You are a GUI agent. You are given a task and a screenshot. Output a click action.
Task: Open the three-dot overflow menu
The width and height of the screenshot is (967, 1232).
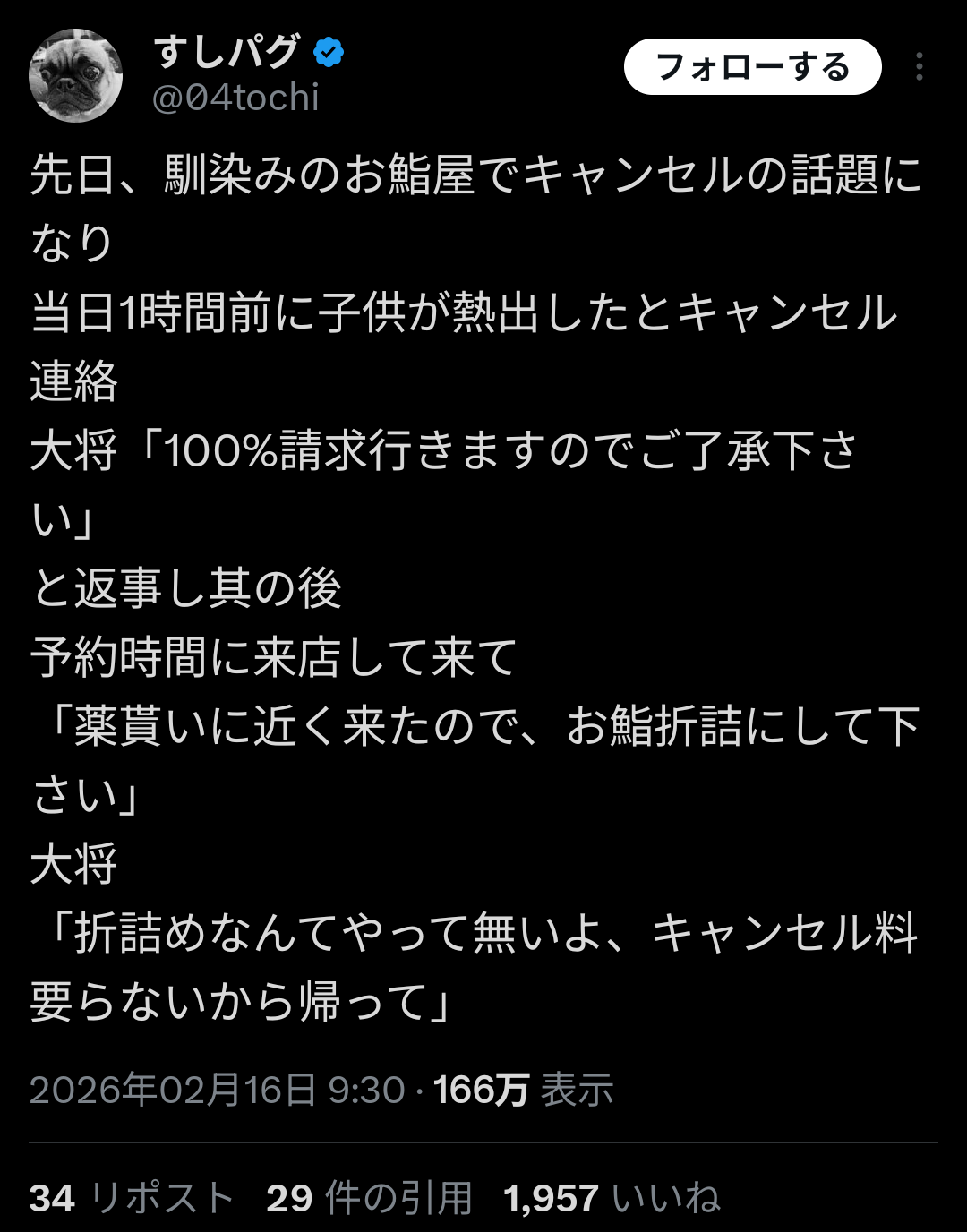click(x=920, y=67)
